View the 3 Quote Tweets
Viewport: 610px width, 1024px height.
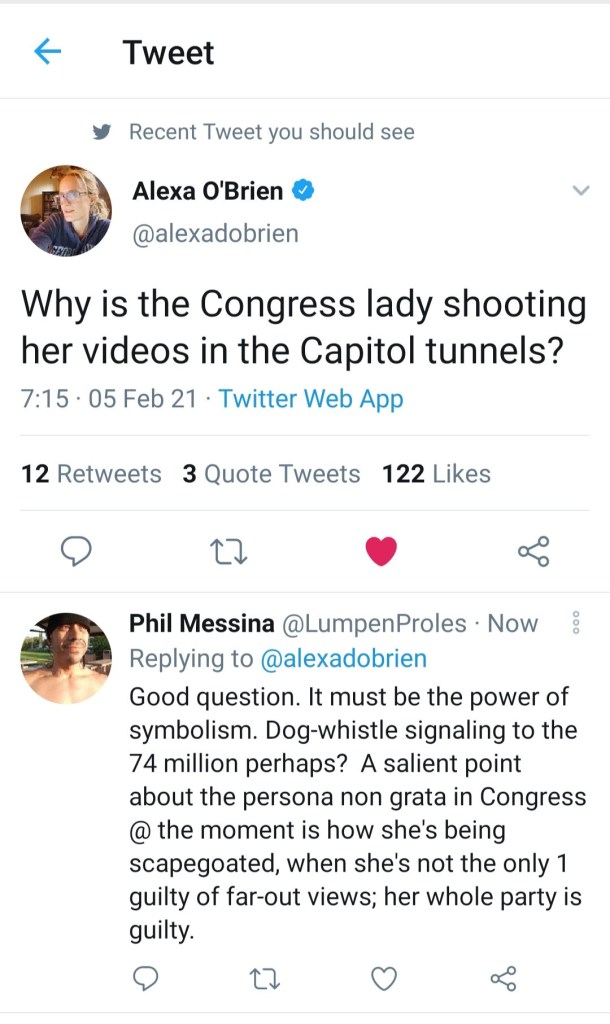click(x=271, y=474)
